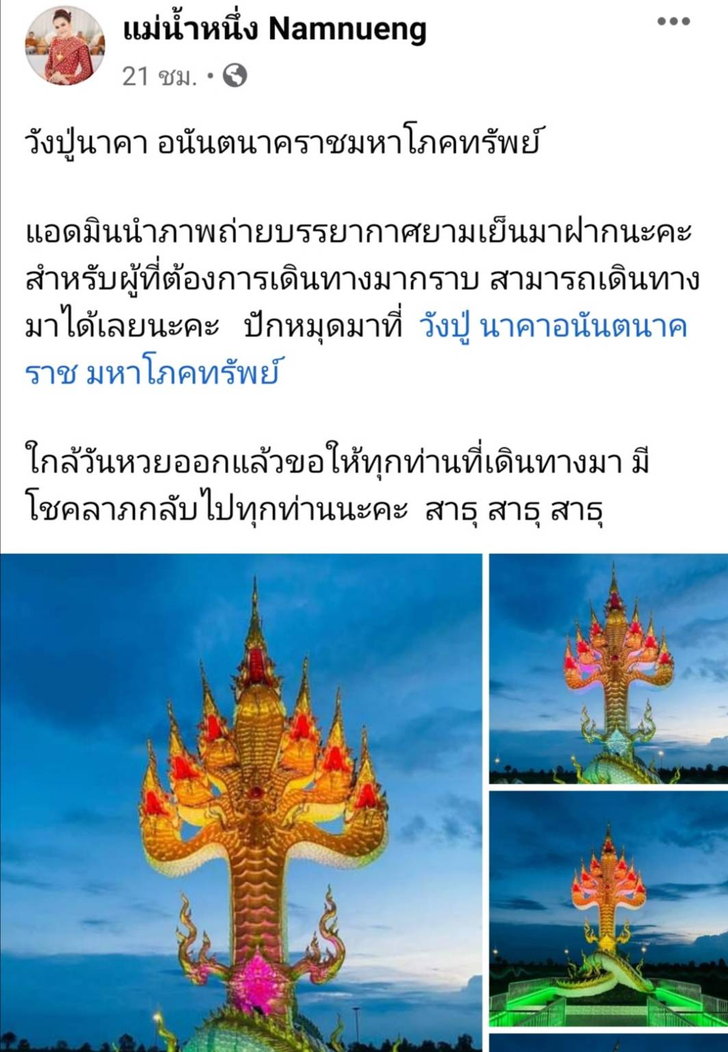Open แม่น้ำหนึ่ง Namnueng's profile picture
This screenshot has width=728, height=1052.
tap(64, 46)
